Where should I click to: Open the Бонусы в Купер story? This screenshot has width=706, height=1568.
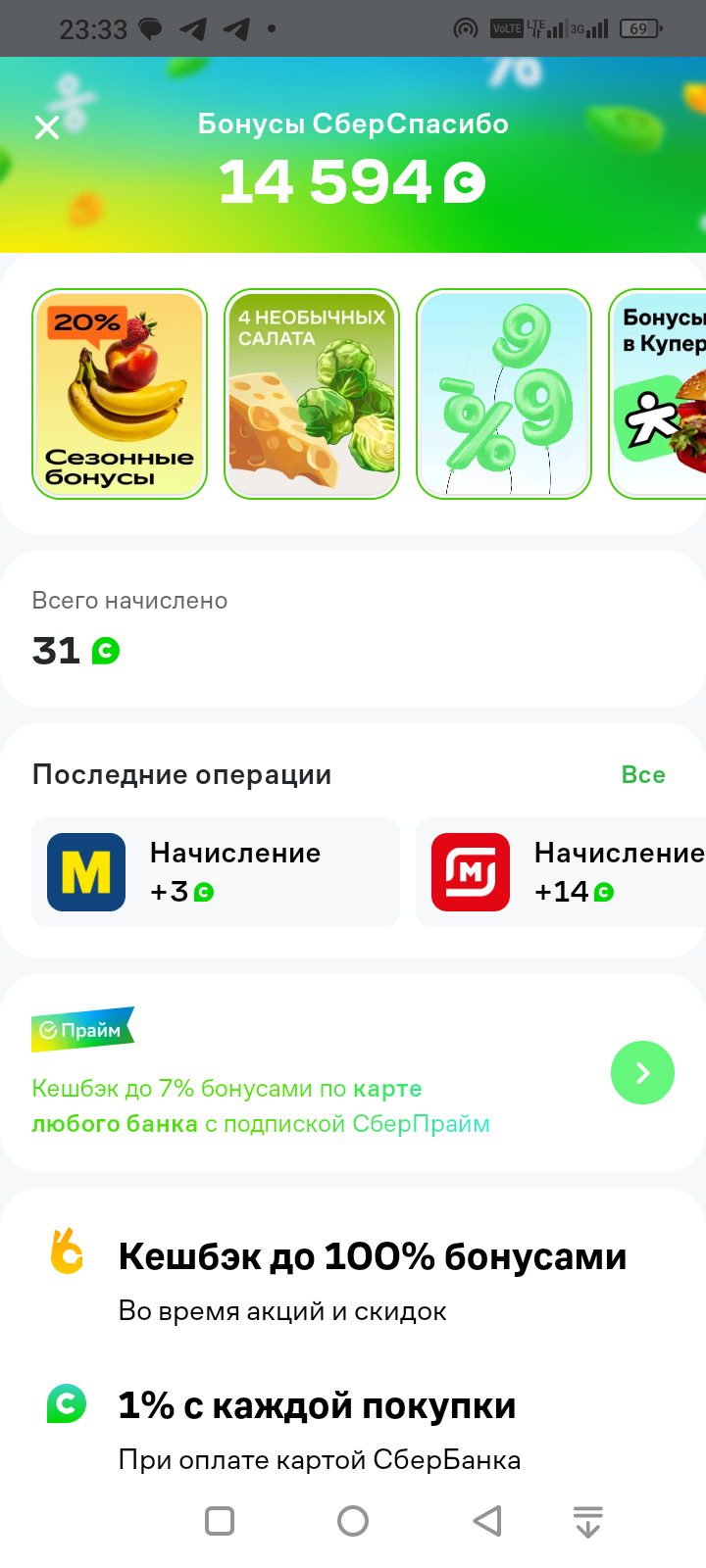pyautogui.click(x=659, y=394)
